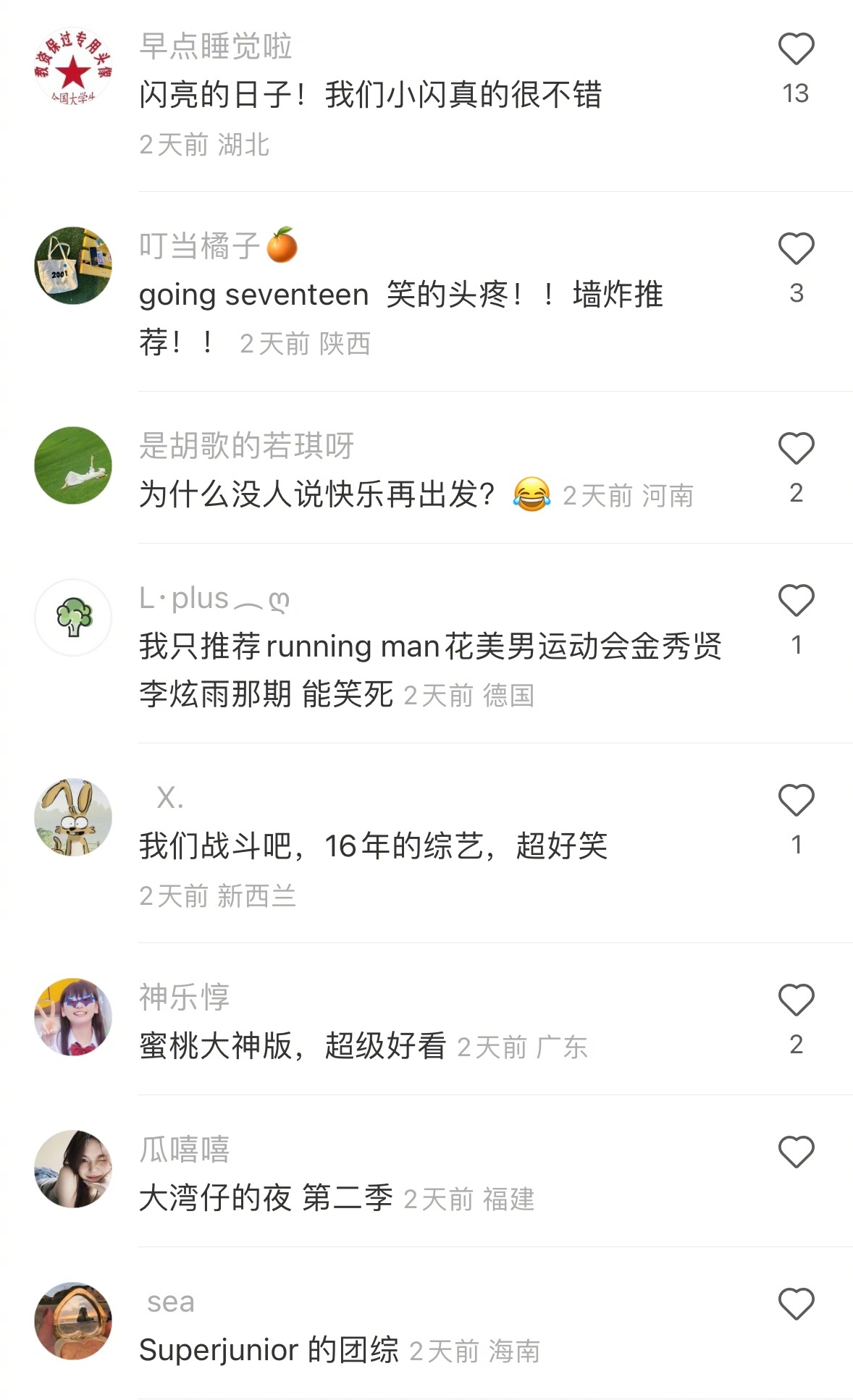Open 瓜嘻嘻's profile avatar
The height and width of the screenshot is (1400, 853).
pos(73,1169)
